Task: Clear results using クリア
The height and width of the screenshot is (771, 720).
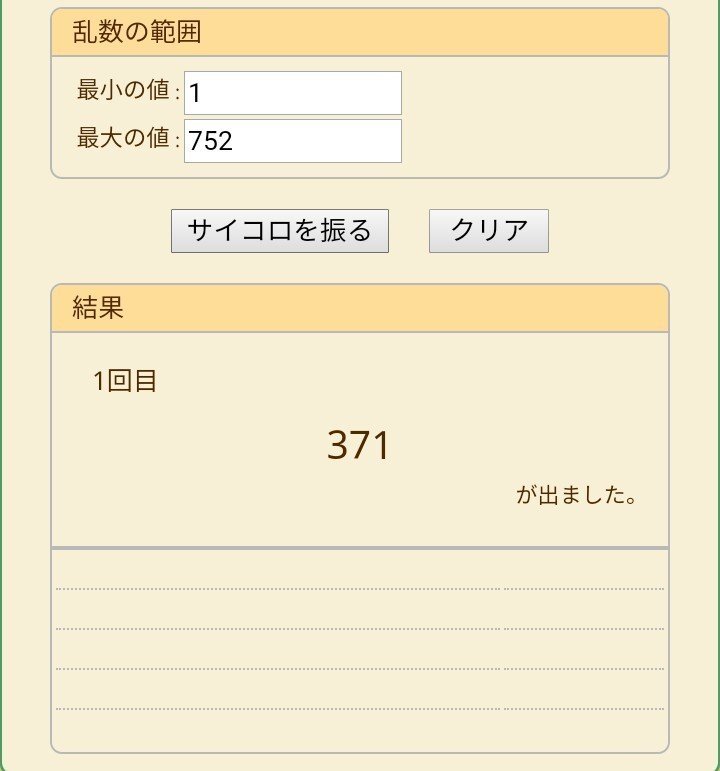Action: coord(488,229)
